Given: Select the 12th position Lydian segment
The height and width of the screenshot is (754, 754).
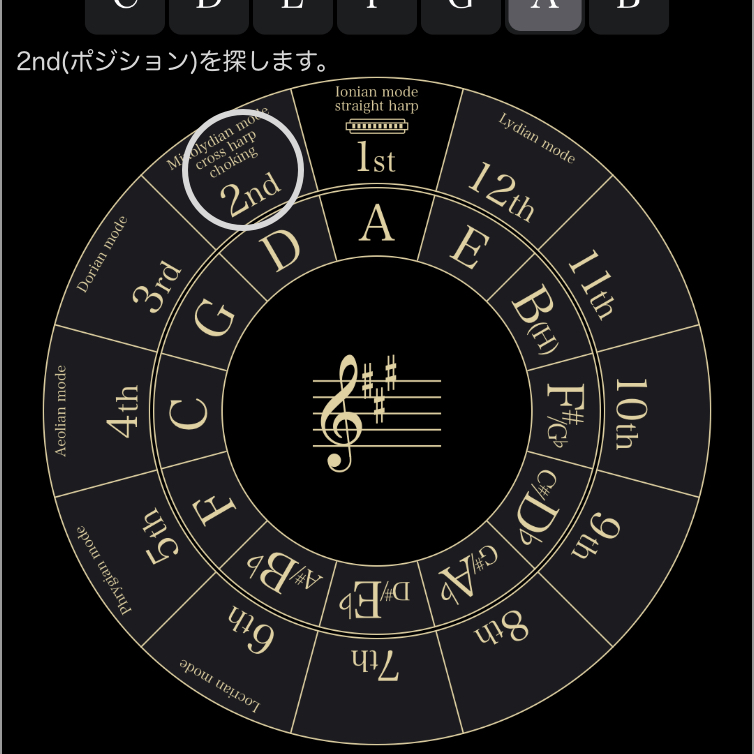Looking at the screenshot, I should [x=515, y=178].
